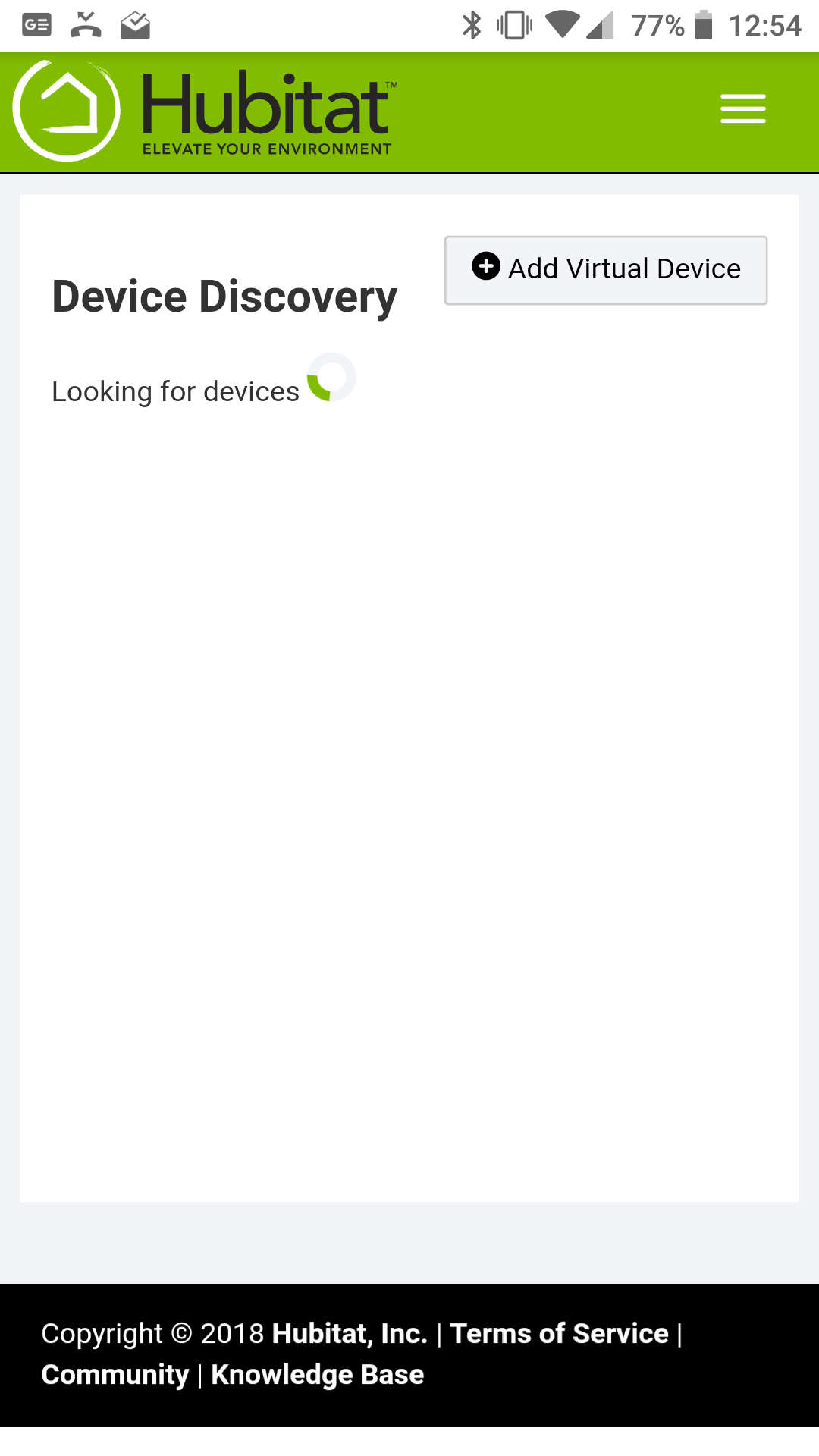Open the Hubitat, Inc. footer link
The image size is (819, 1456).
350,1333
